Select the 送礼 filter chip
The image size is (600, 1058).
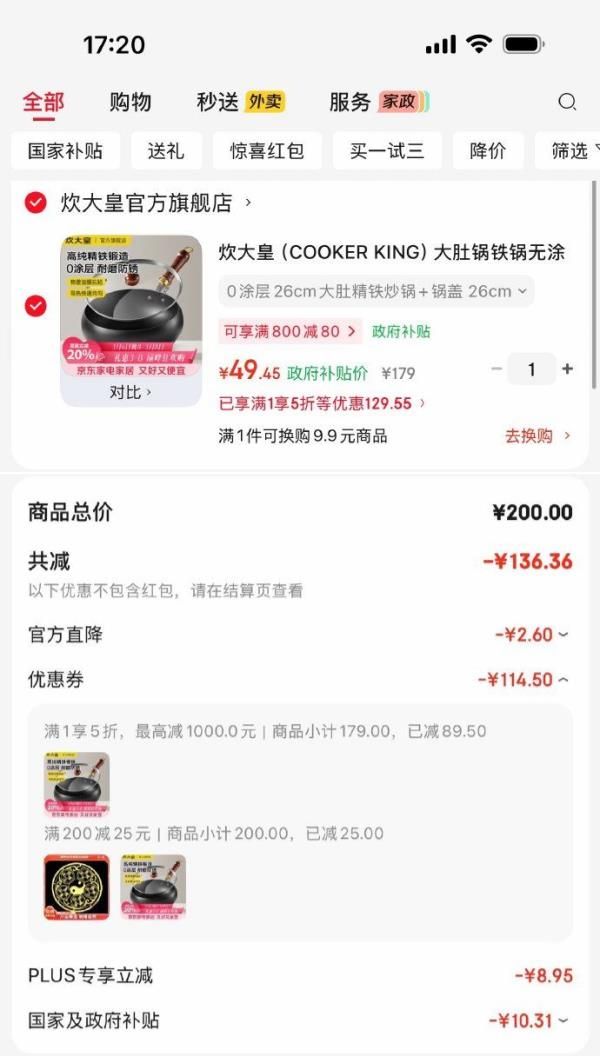click(x=166, y=151)
